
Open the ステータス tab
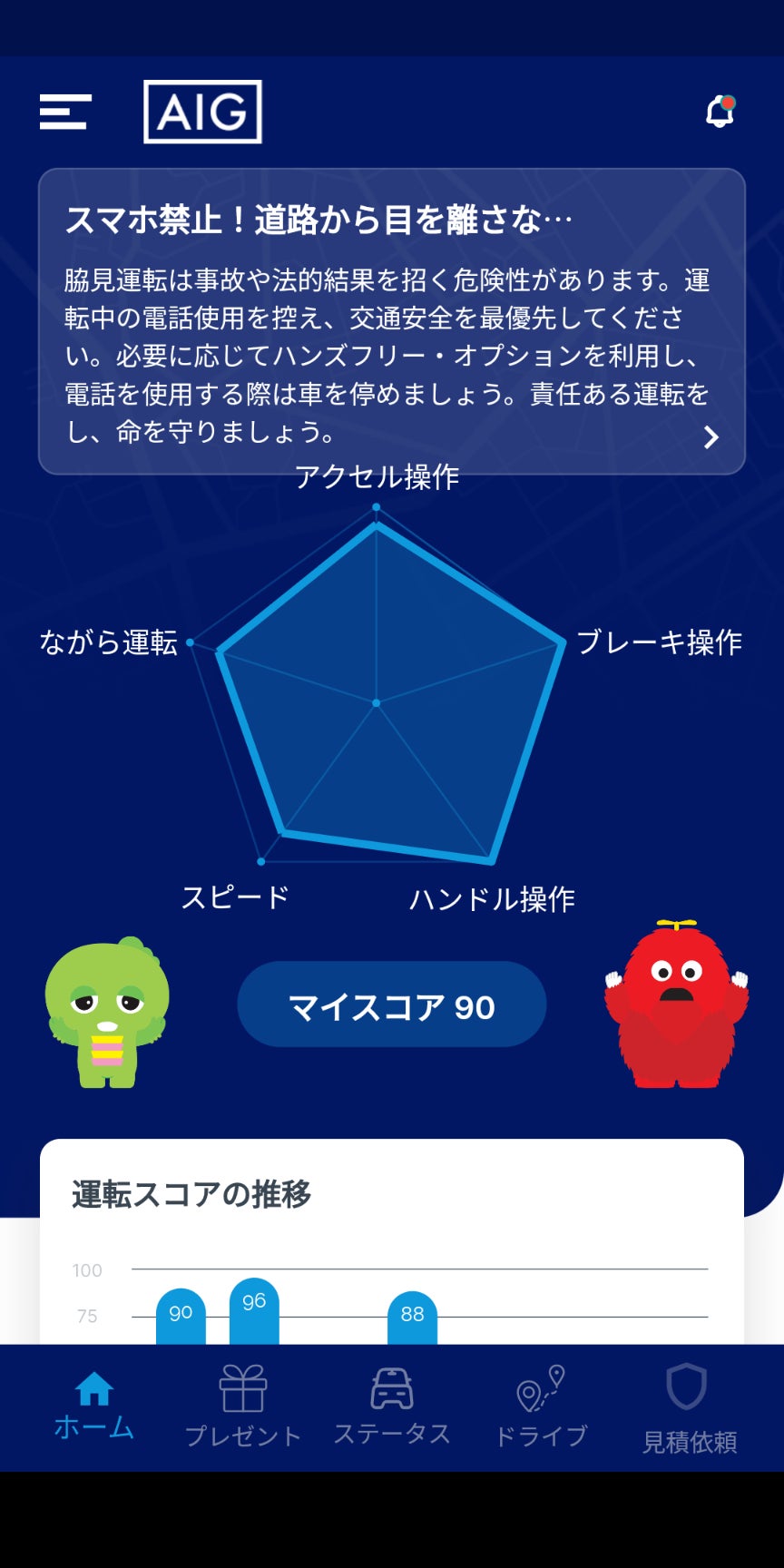(x=392, y=1406)
